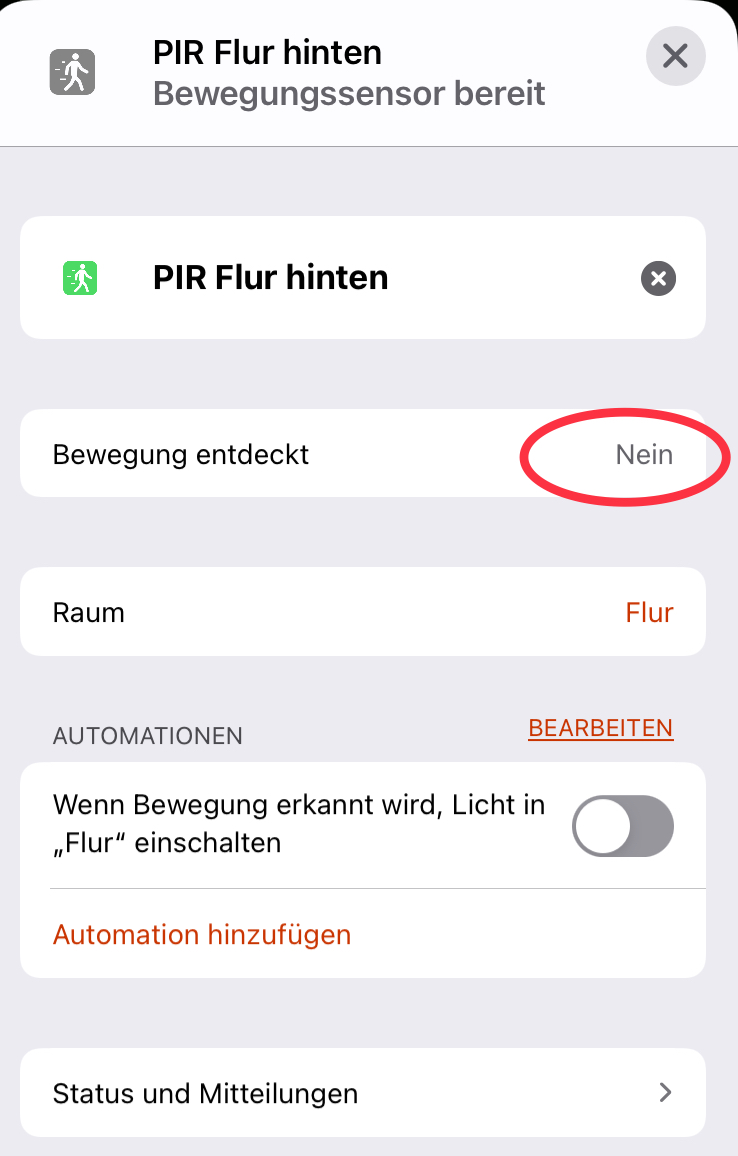Open Status und Mitteilungen
The height and width of the screenshot is (1156, 738).
tap(362, 1093)
